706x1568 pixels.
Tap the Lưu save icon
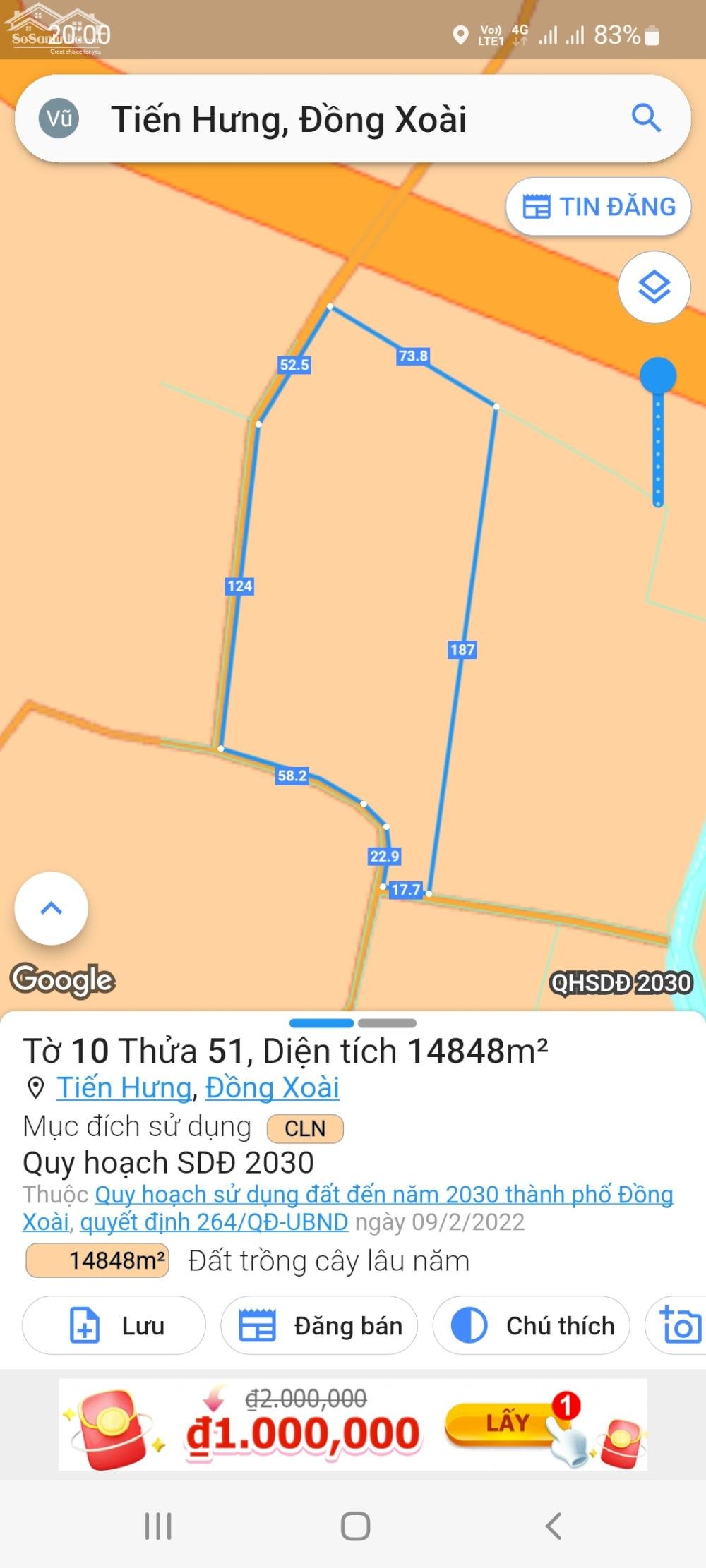tap(85, 1325)
